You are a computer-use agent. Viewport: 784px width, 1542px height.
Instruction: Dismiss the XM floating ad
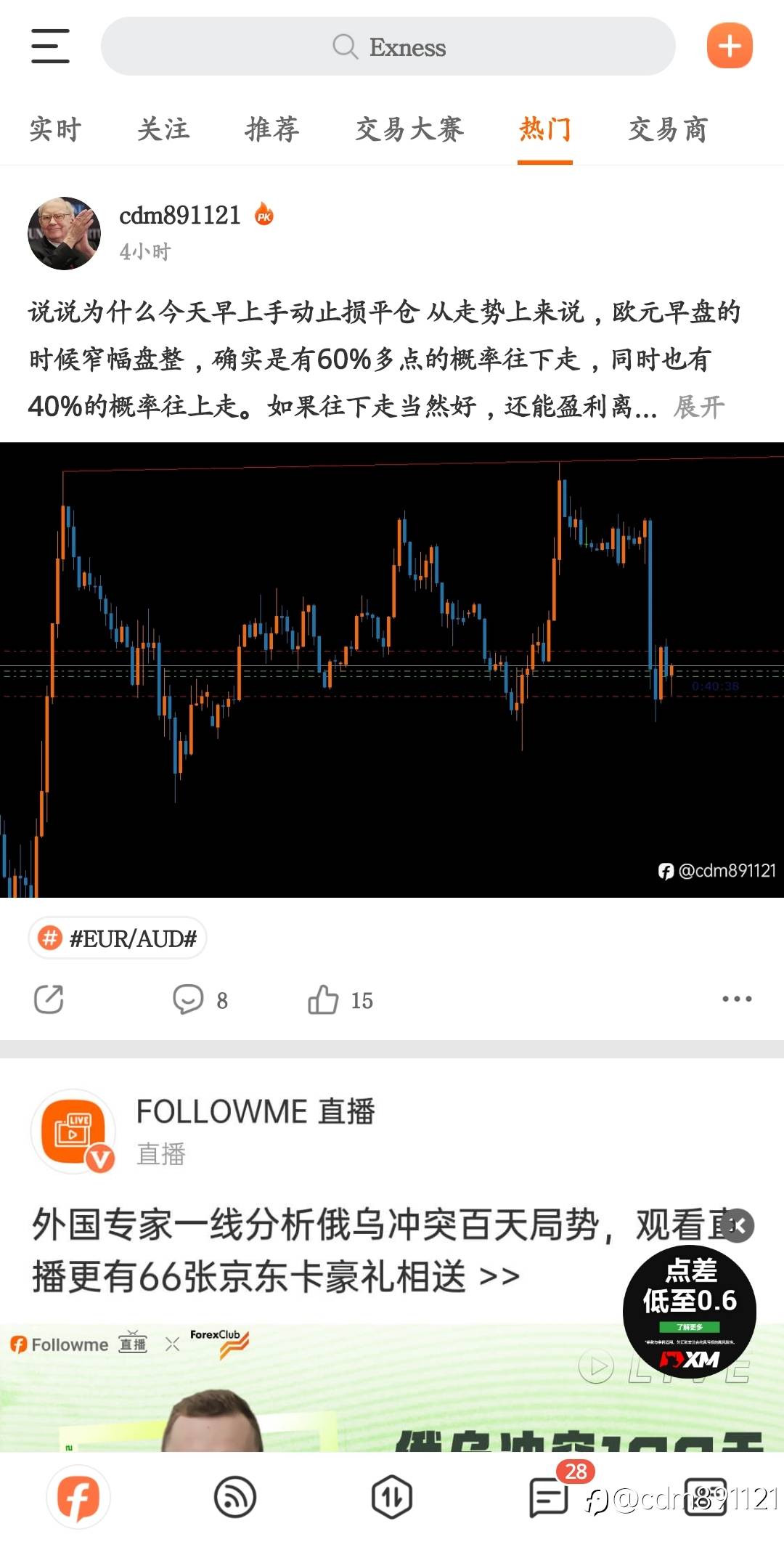(x=738, y=1226)
